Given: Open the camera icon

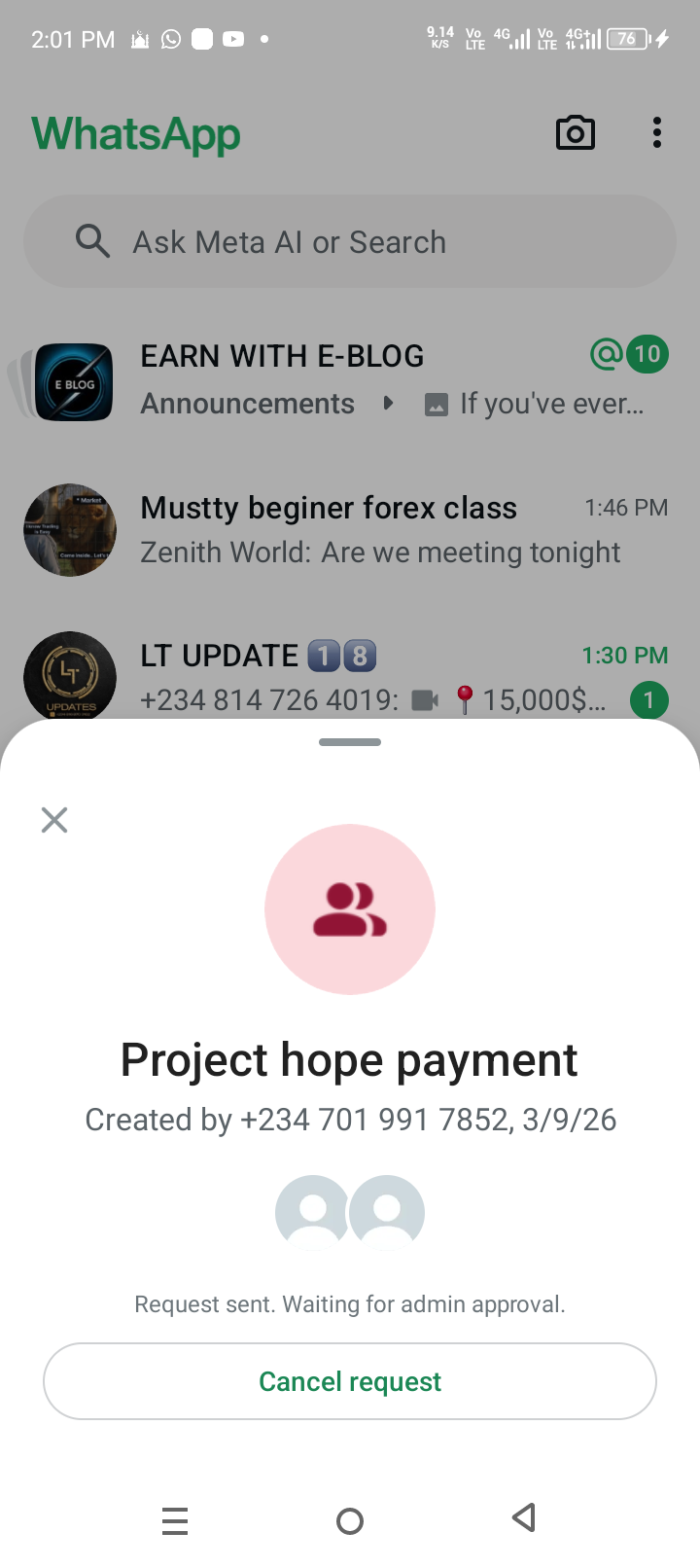Looking at the screenshot, I should [x=575, y=133].
